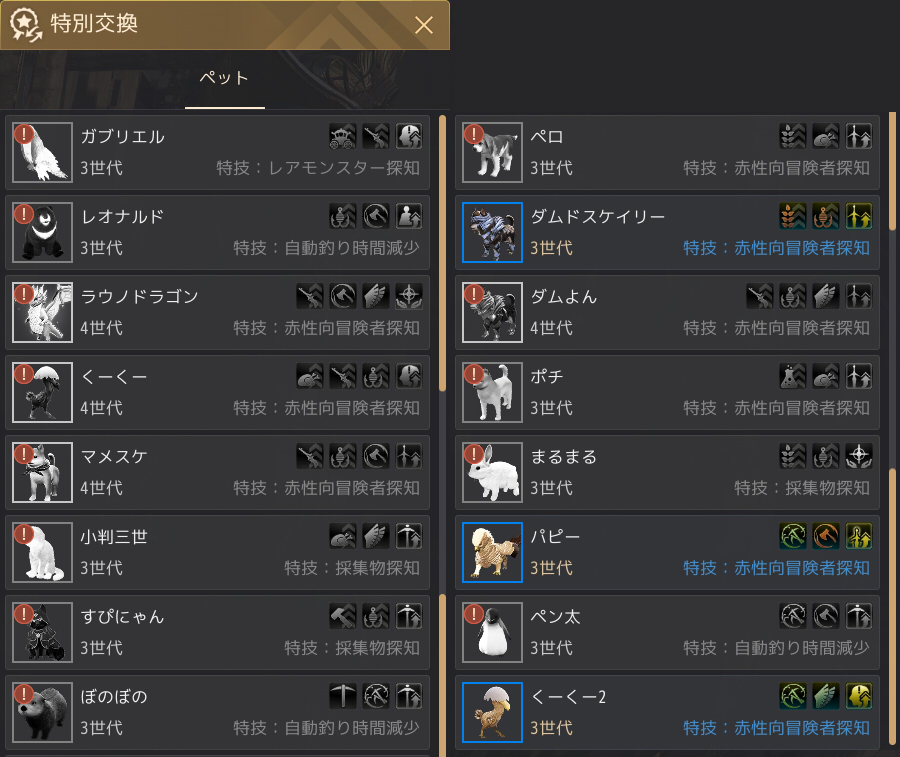
Task: Select the pet ポチ
Action: pos(668,393)
